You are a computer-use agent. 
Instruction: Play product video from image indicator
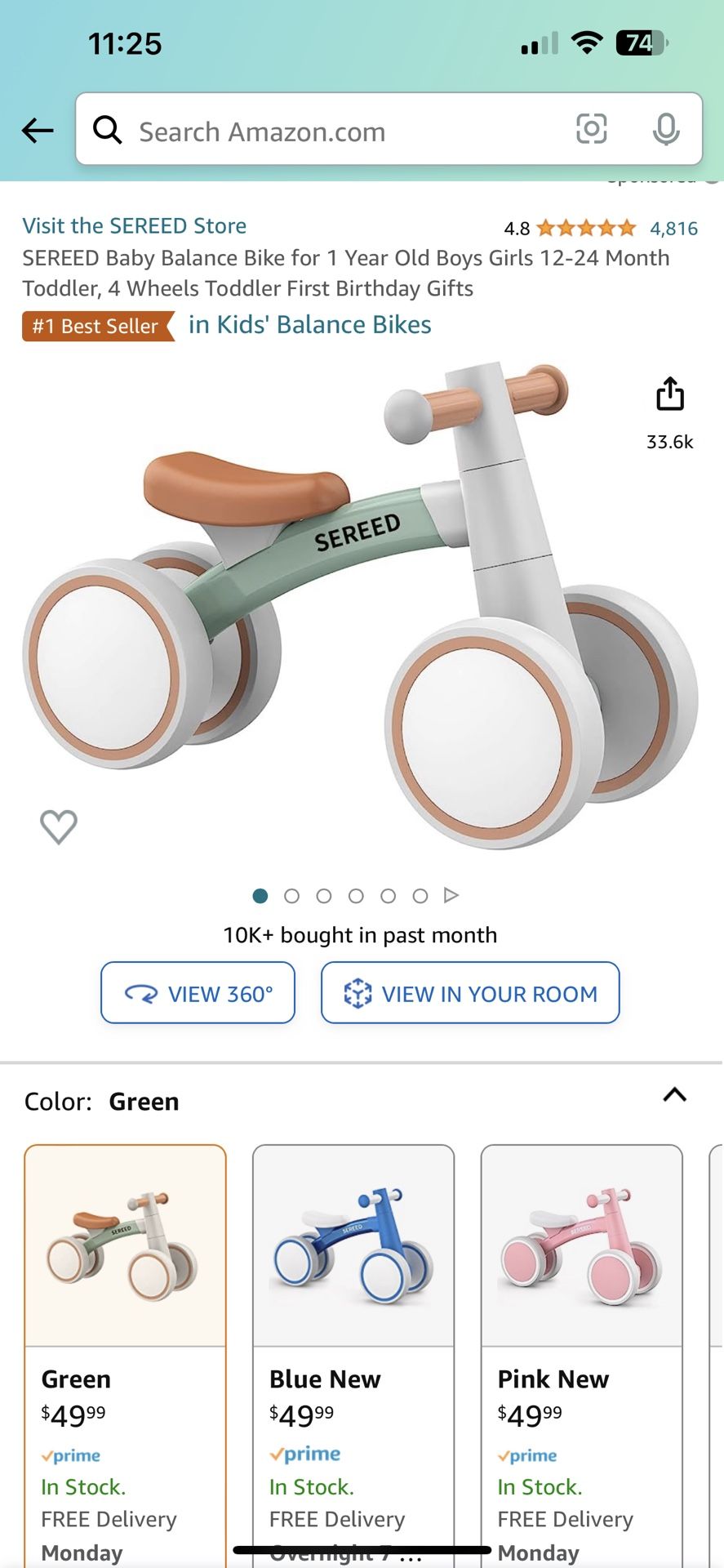click(451, 895)
